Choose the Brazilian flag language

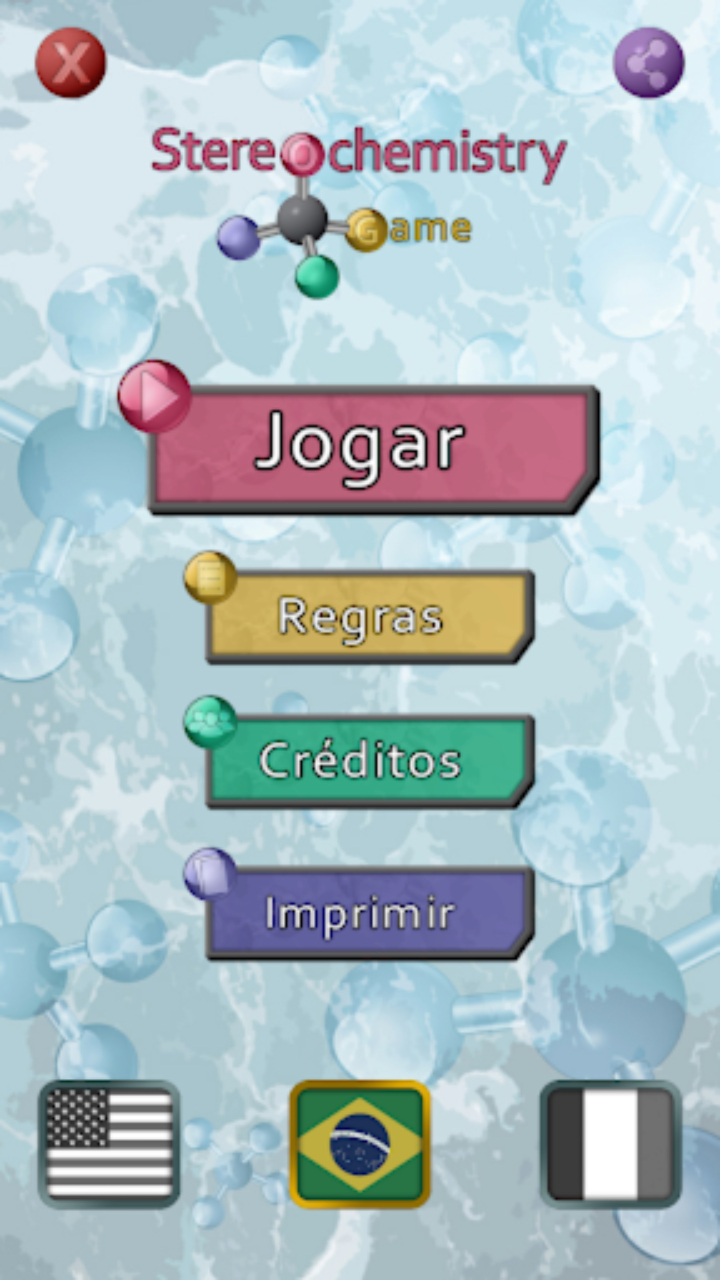(x=360, y=1143)
